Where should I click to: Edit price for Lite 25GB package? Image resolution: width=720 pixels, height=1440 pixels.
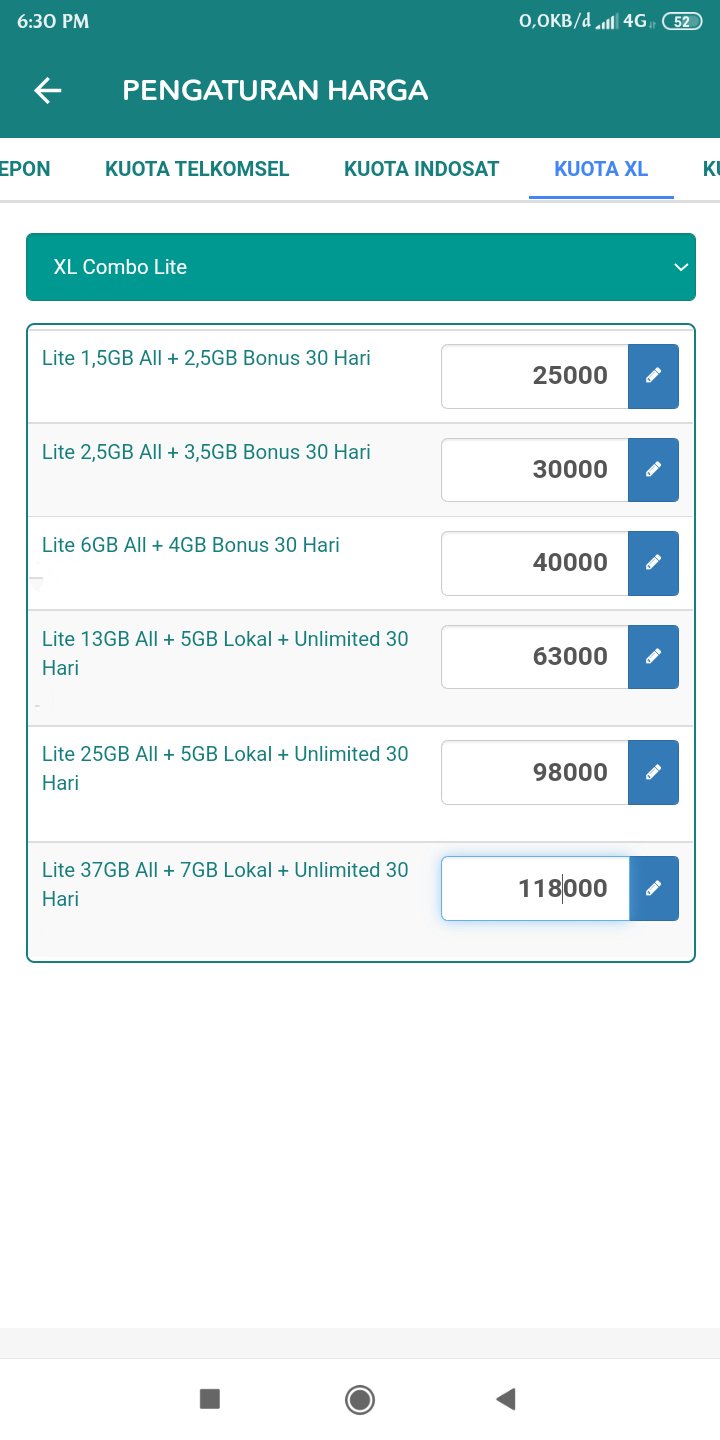point(653,772)
